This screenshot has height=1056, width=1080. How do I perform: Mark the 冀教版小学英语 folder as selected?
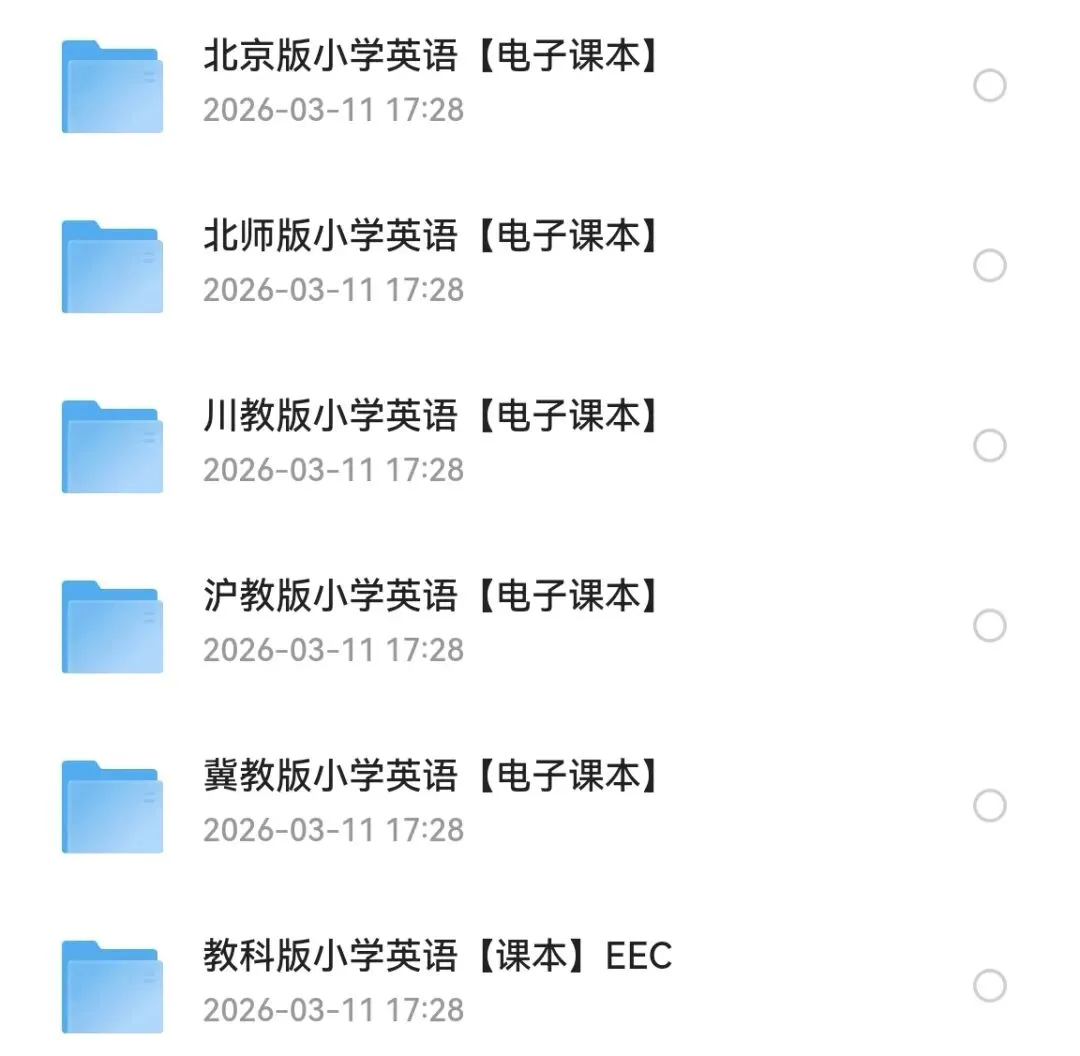click(x=990, y=806)
